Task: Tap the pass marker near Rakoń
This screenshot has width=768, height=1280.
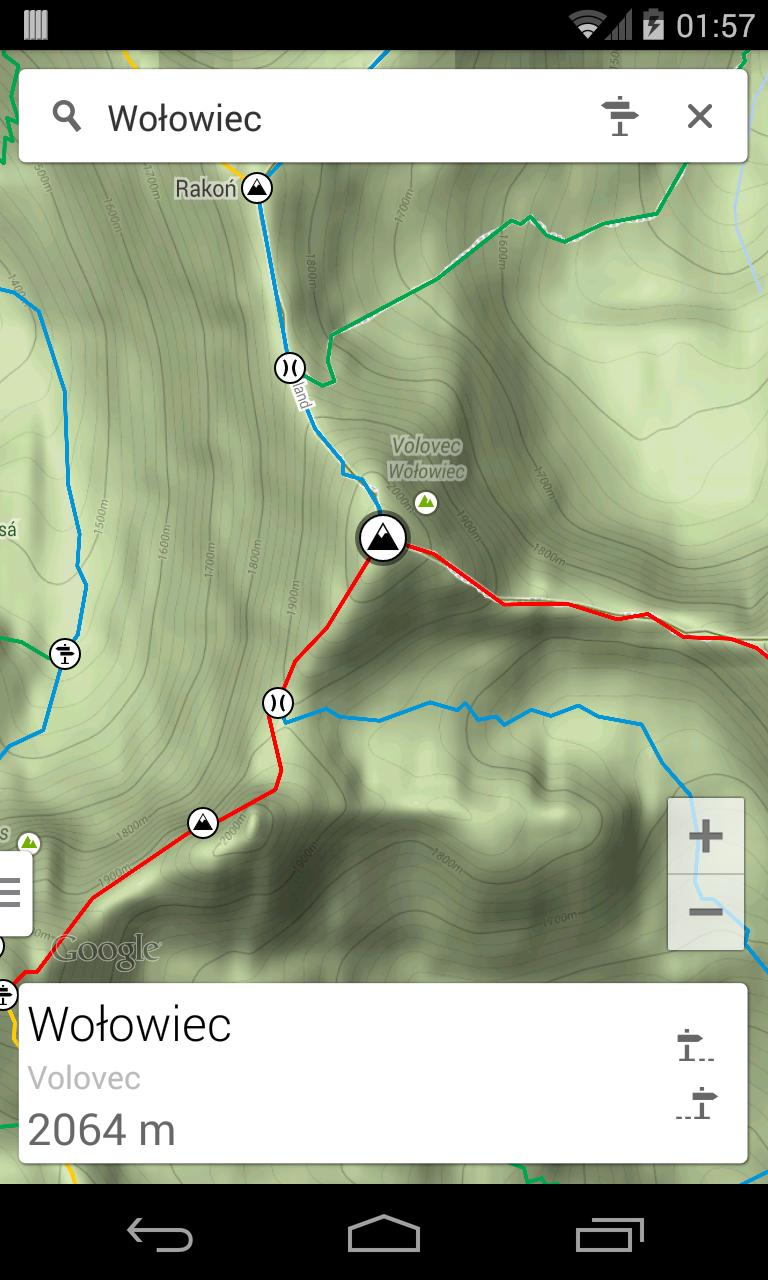Action: point(288,368)
